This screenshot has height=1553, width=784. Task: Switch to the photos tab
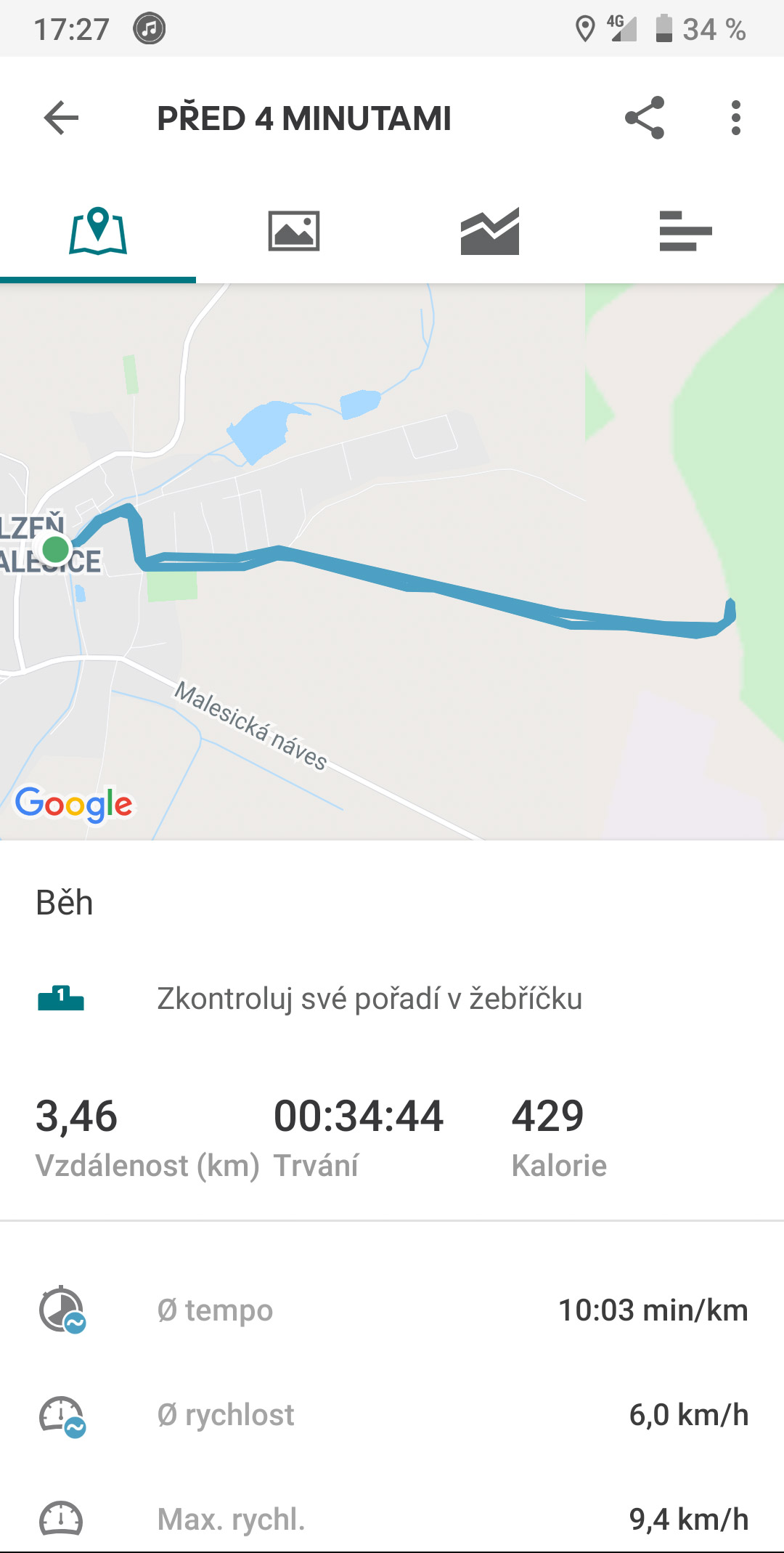[294, 231]
